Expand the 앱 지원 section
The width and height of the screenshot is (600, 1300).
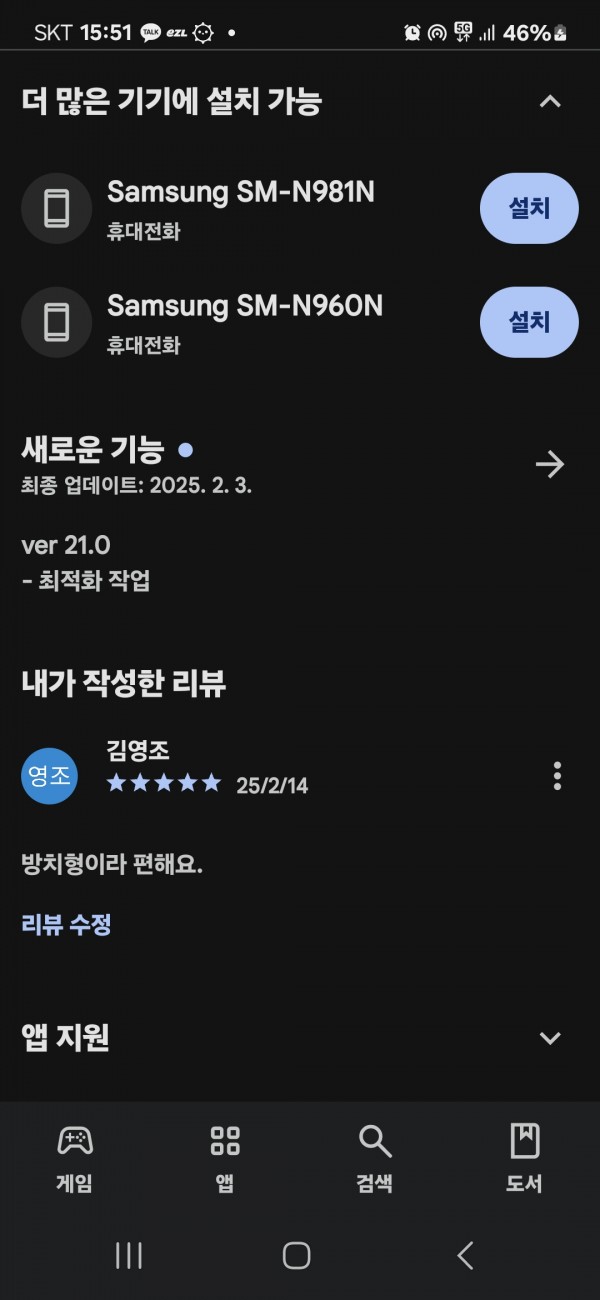[550, 1038]
